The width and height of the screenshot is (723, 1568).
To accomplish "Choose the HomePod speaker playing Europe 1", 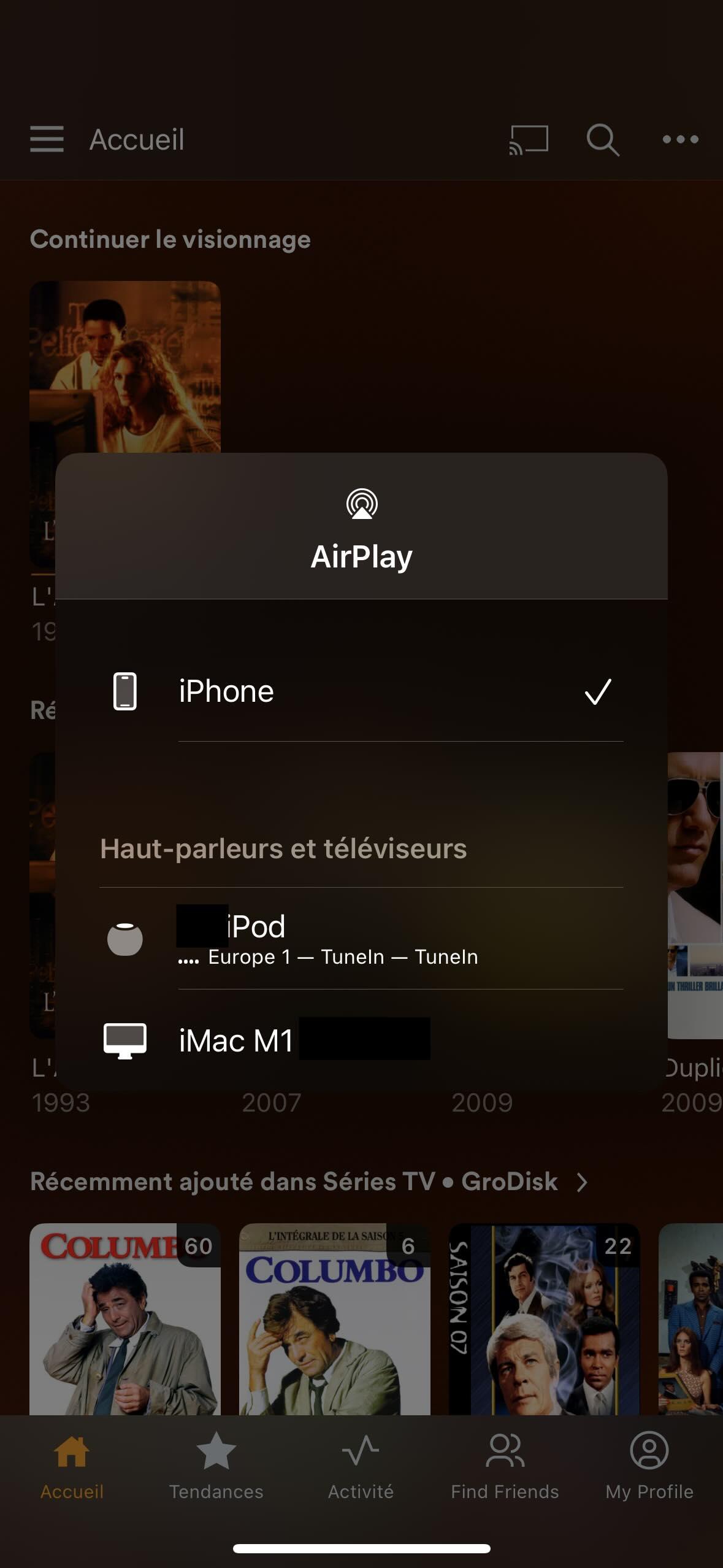I will coord(361,939).
